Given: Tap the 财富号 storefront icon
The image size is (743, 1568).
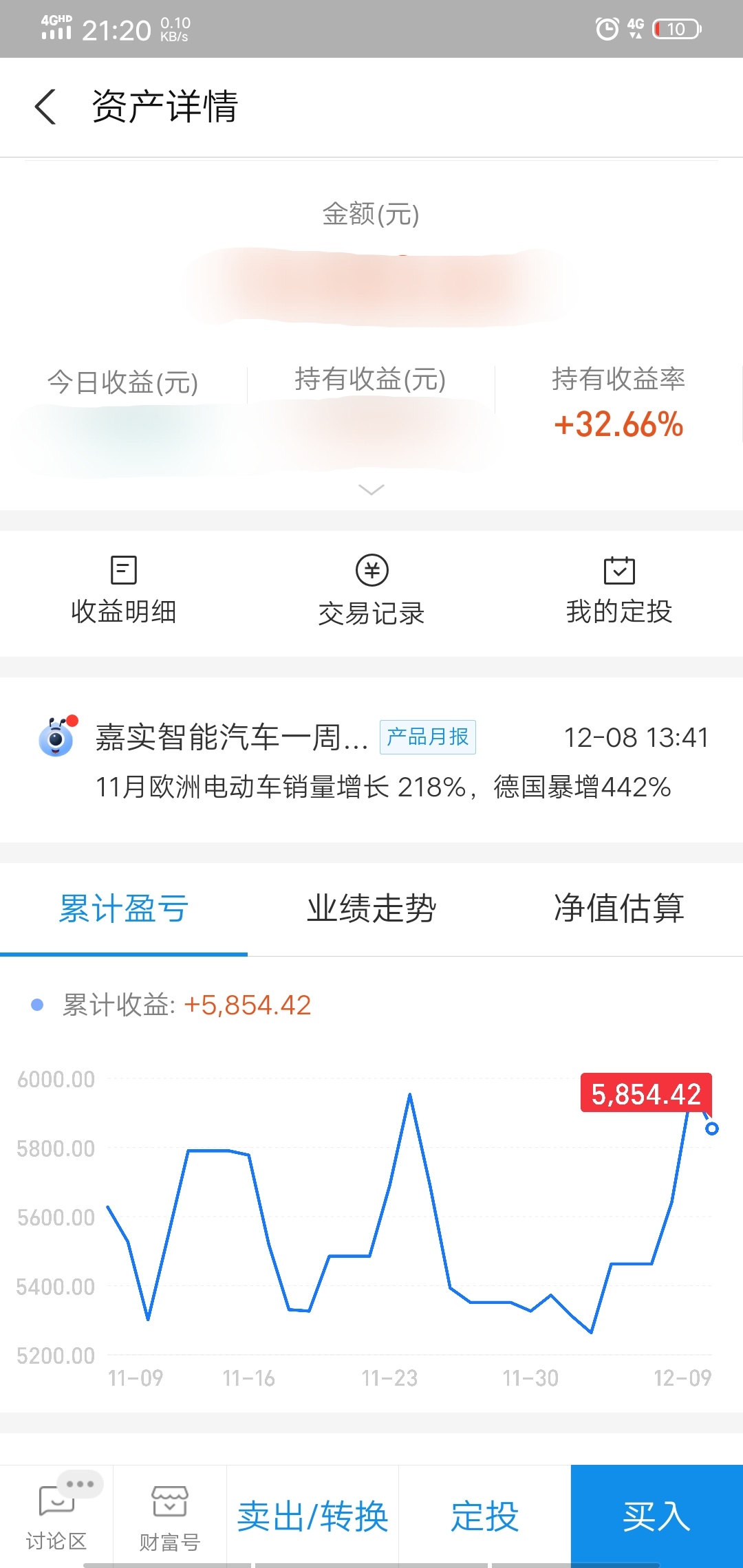Looking at the screenshot, I should pyautogui.click(x=169, y=1510).
